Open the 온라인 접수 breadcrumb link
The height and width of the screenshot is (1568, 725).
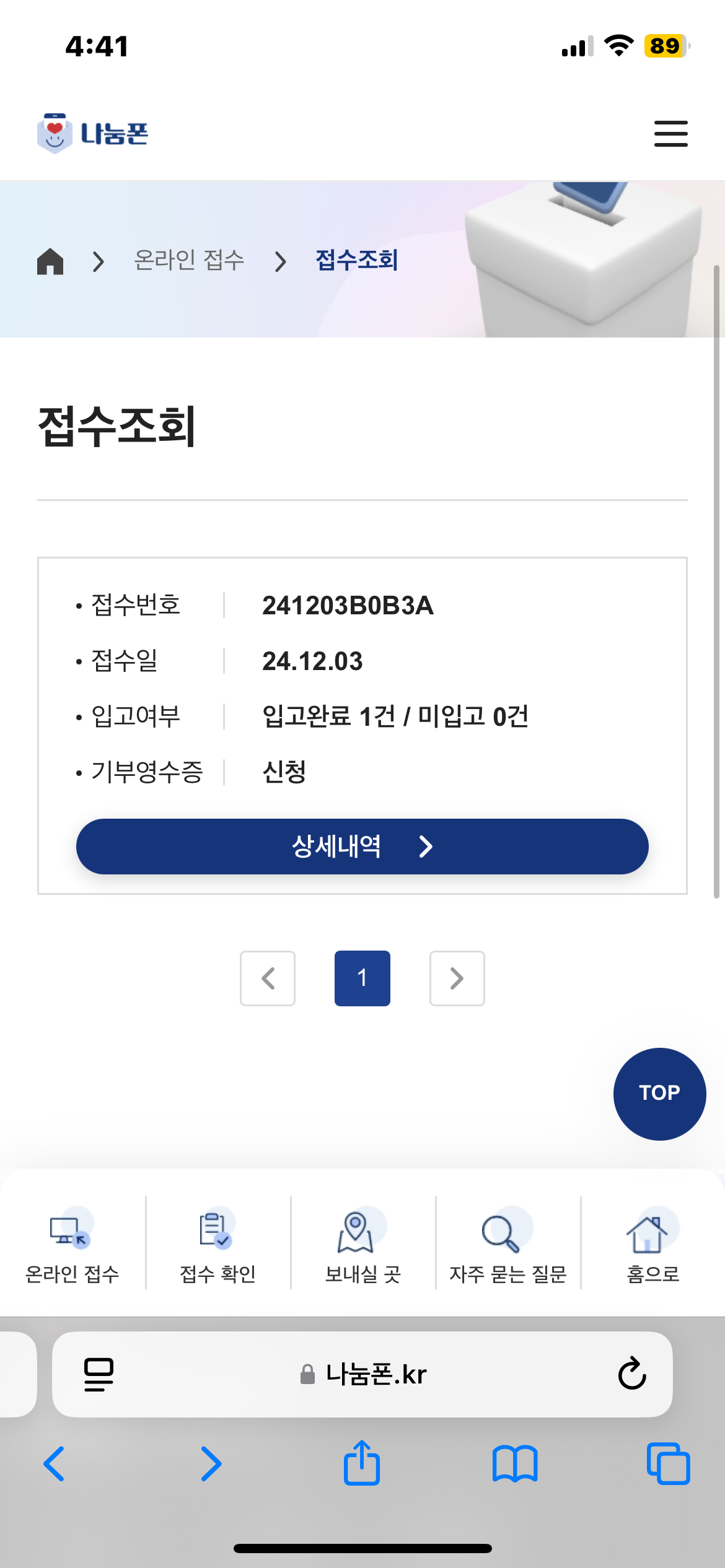(189, 261)
